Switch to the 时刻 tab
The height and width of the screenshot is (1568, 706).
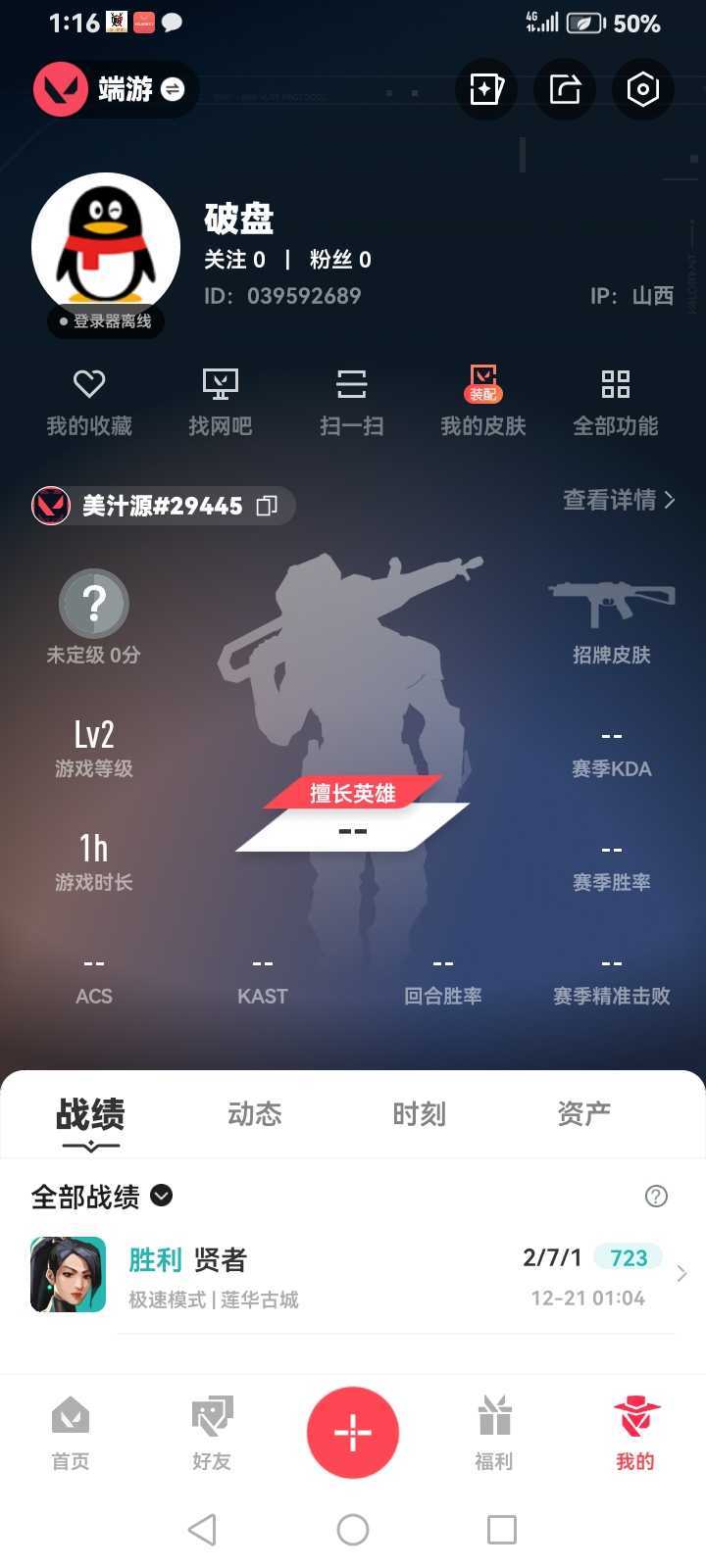pos(419,1113)
